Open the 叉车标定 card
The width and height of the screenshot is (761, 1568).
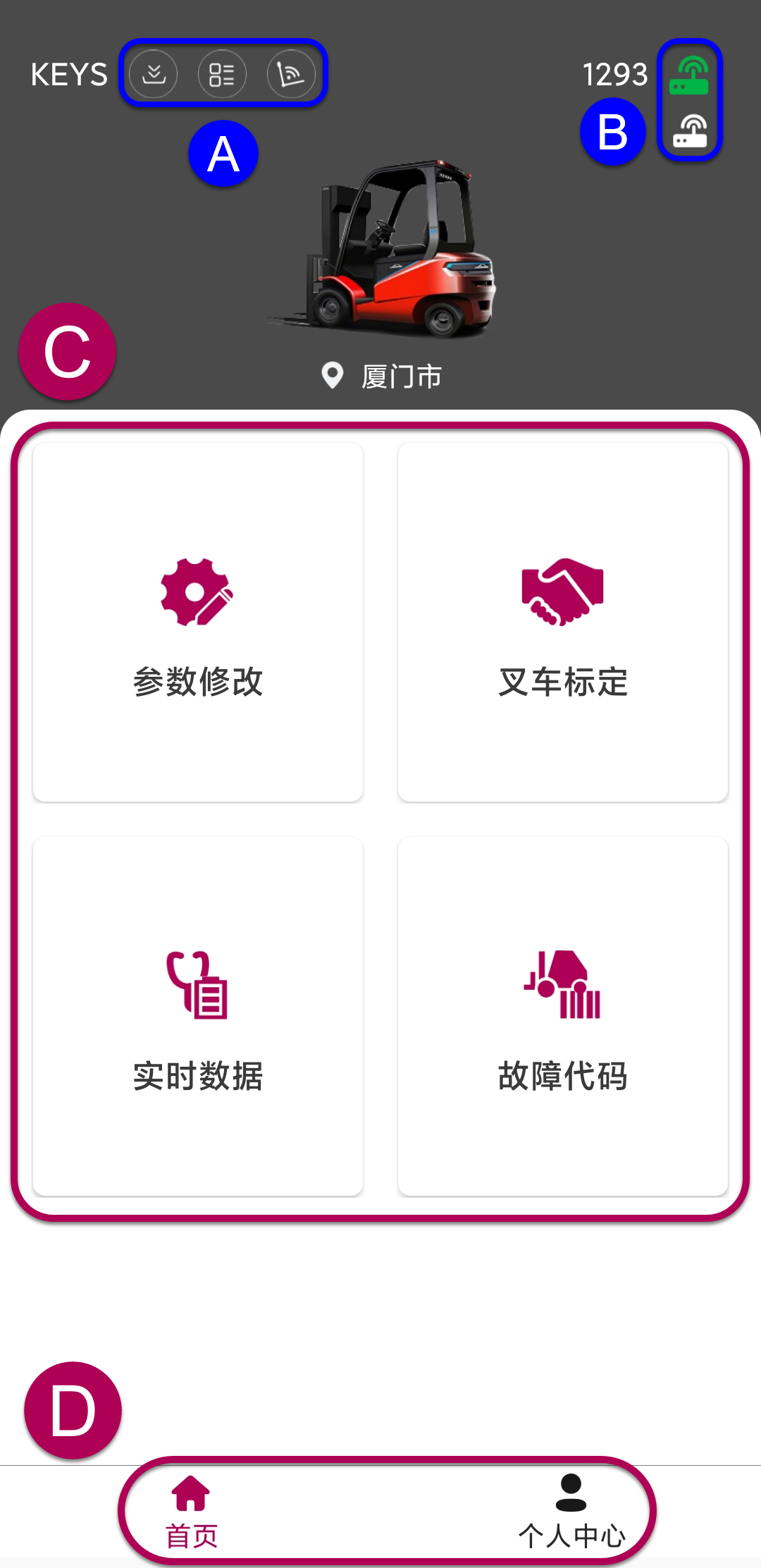[x=562, y=622]
